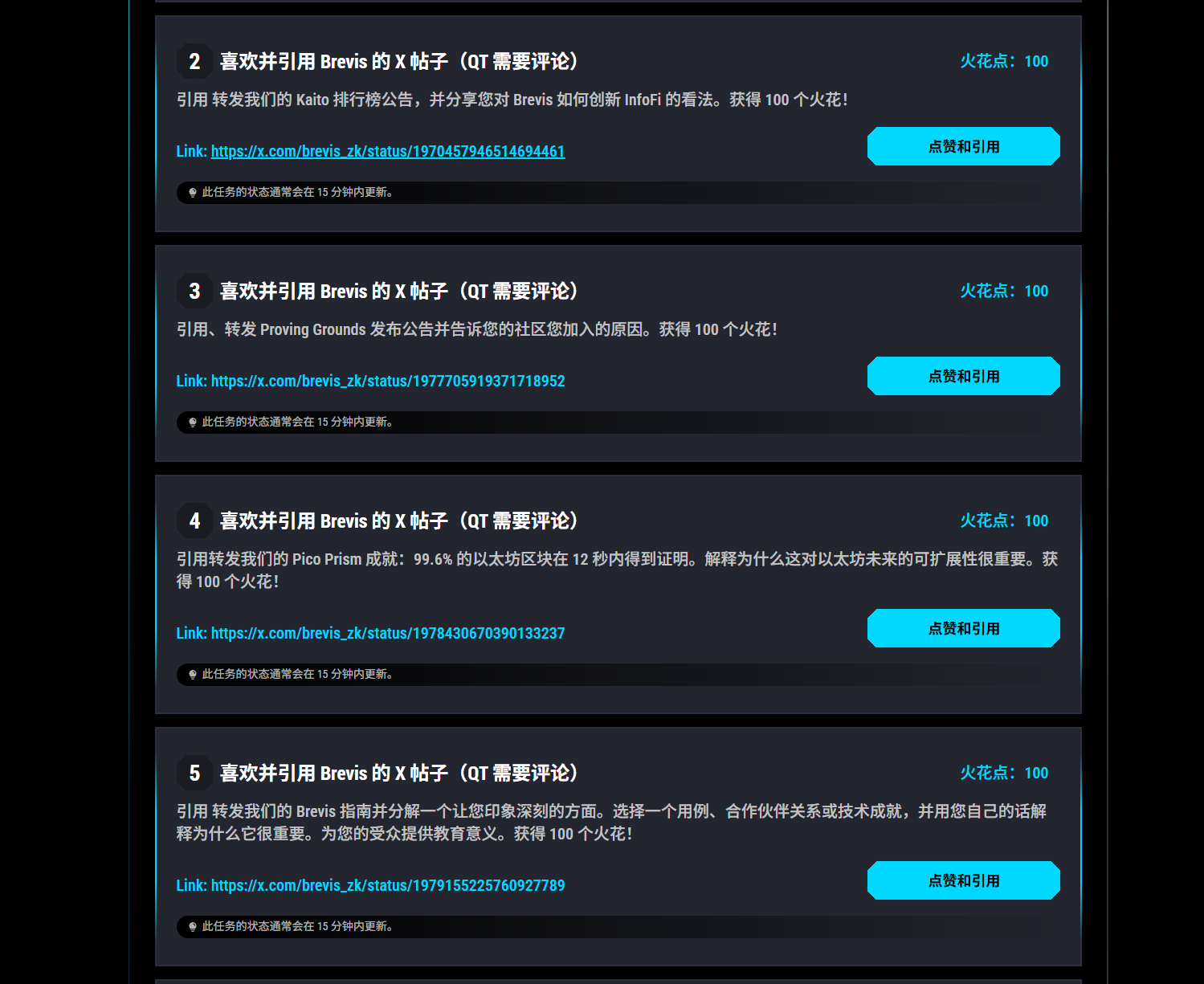The width and height of the screenshot is (1204, 984).
Task: Open the status link ending 4694461
Action: pyautogui.click(x=387, y=151)
